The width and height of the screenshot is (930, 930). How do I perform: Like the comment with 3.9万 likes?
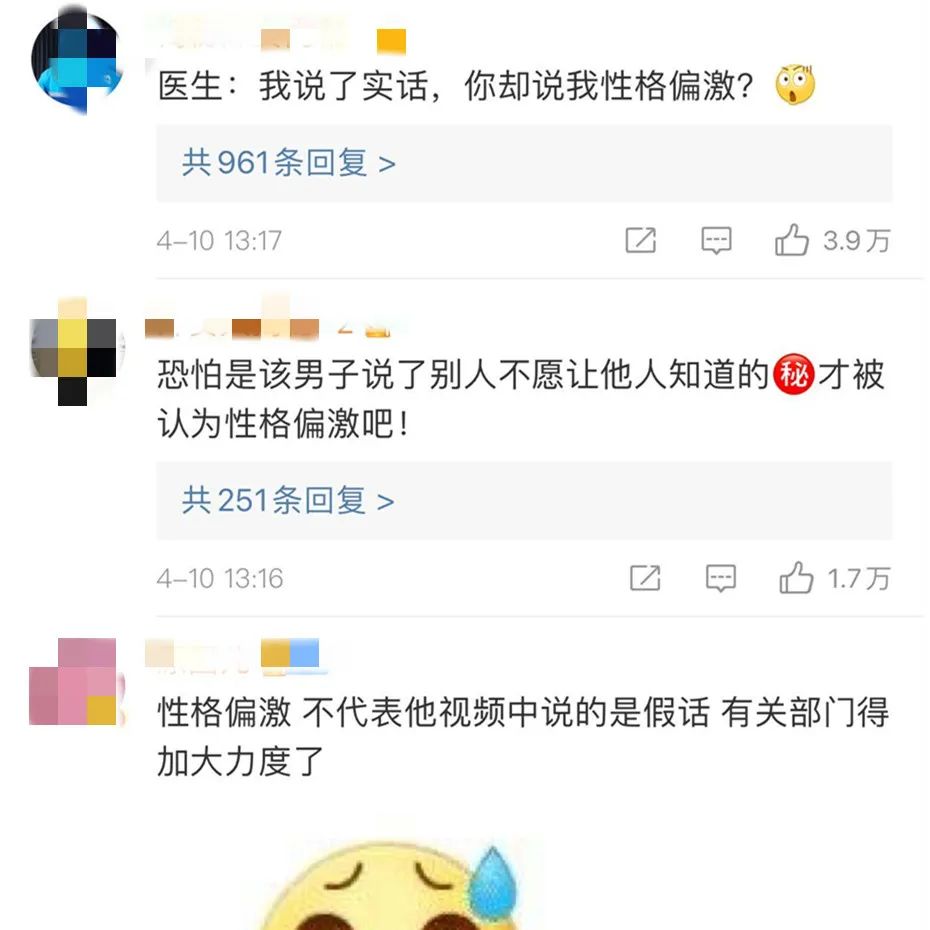tap(792, 240)
